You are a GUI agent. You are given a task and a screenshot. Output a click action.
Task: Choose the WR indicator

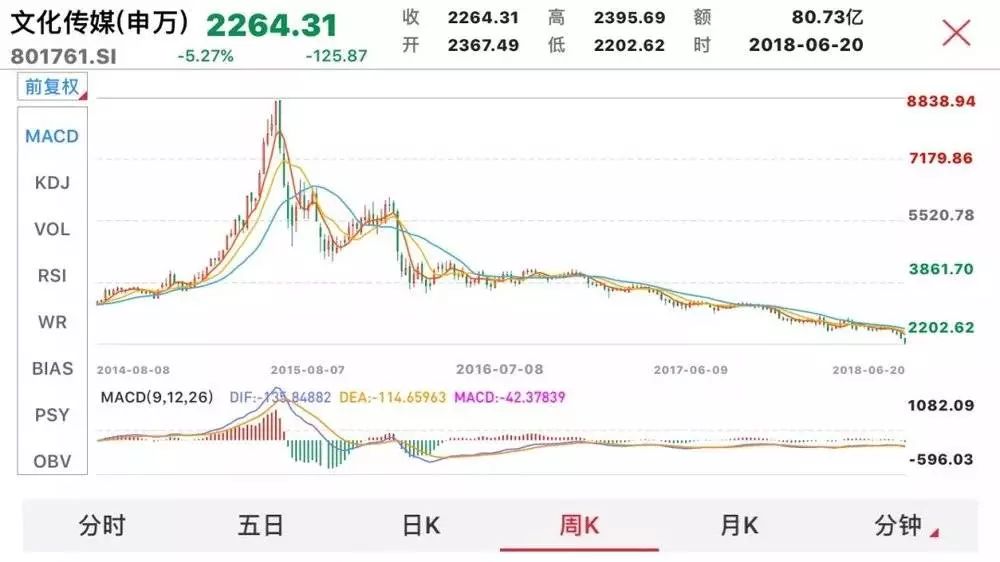pos(51,322)
